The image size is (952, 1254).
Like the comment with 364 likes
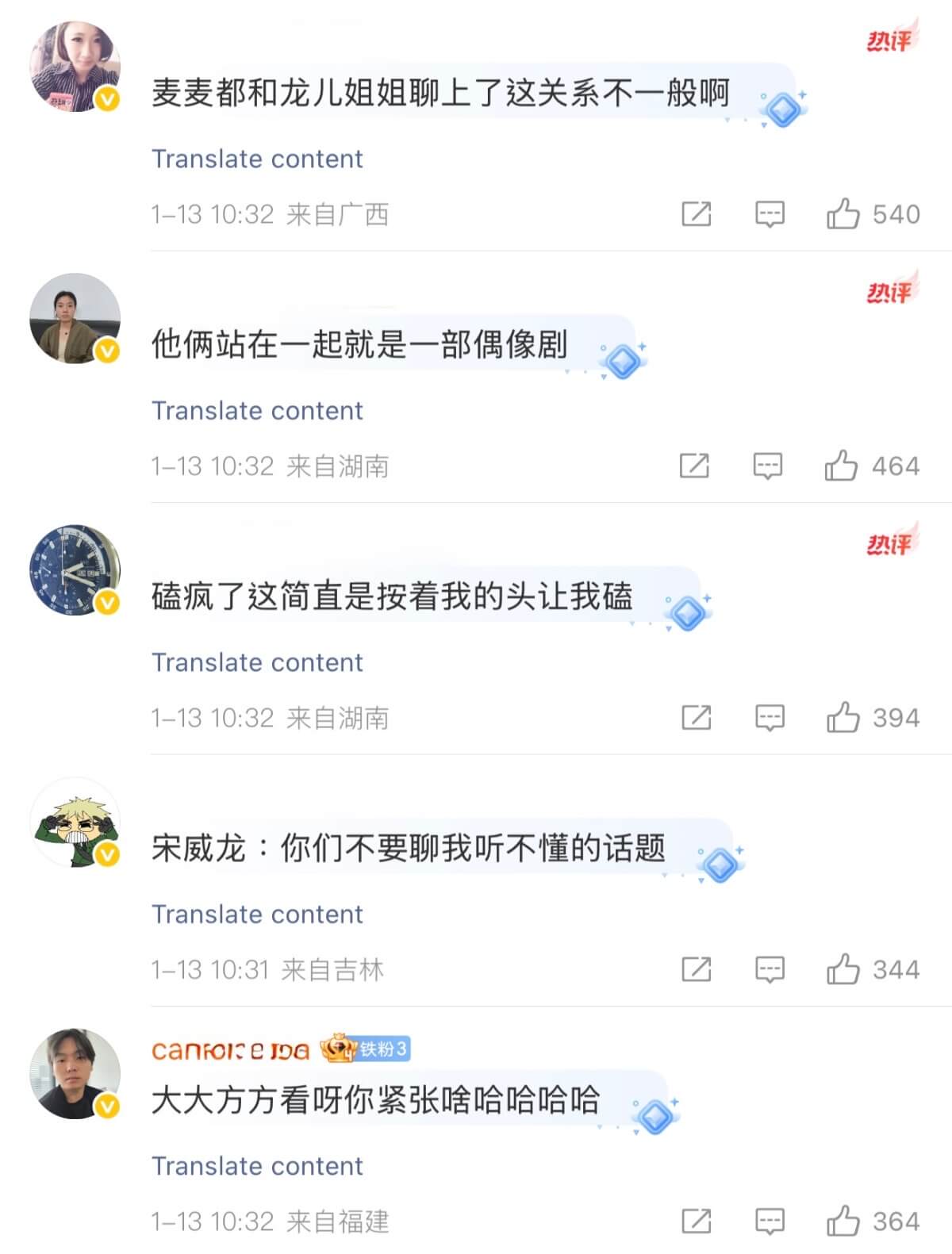click(x=843, y=1221)
